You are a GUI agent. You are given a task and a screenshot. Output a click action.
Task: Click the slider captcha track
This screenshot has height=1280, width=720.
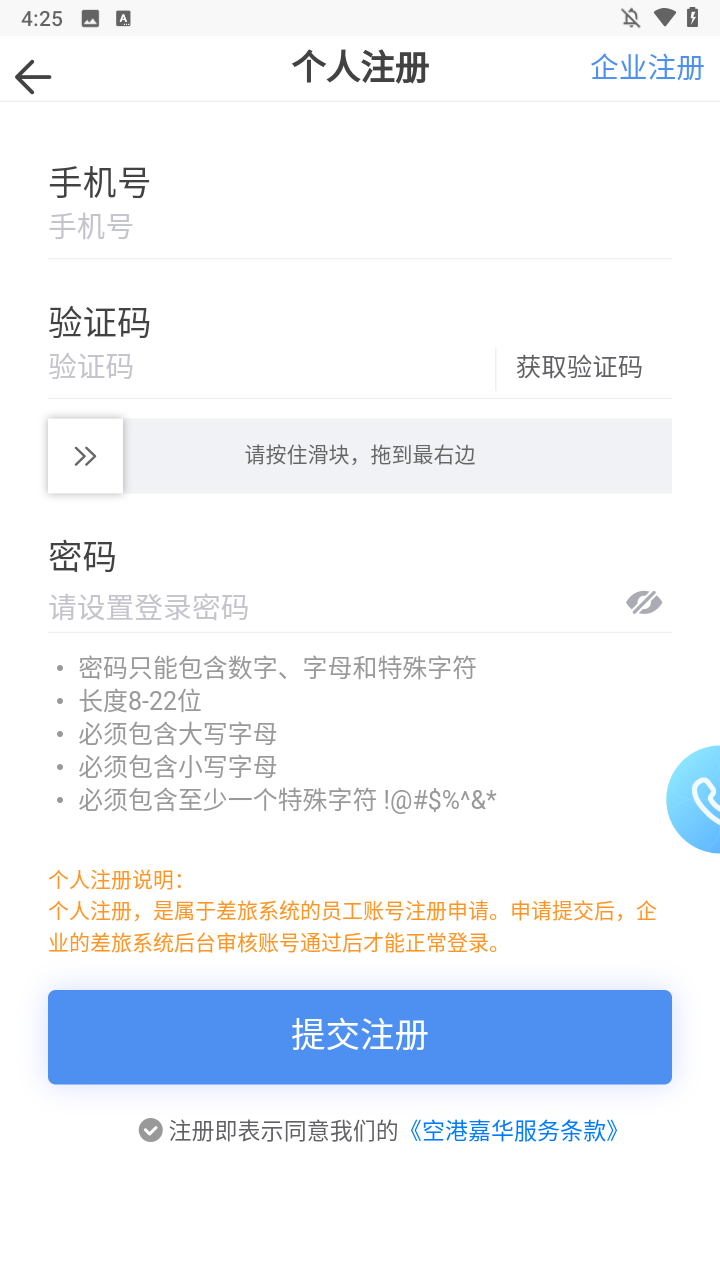coord(400,455)
